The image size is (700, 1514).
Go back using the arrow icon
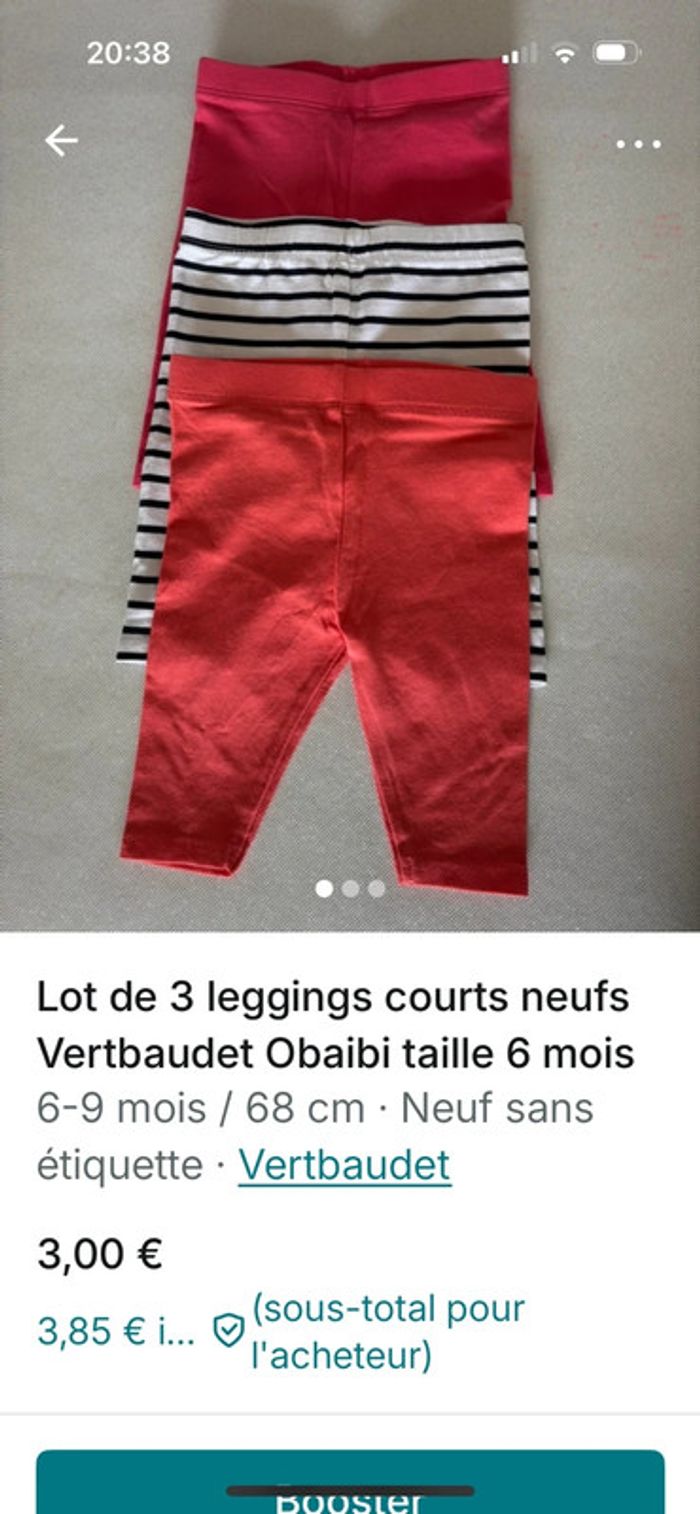pos(61,142)
